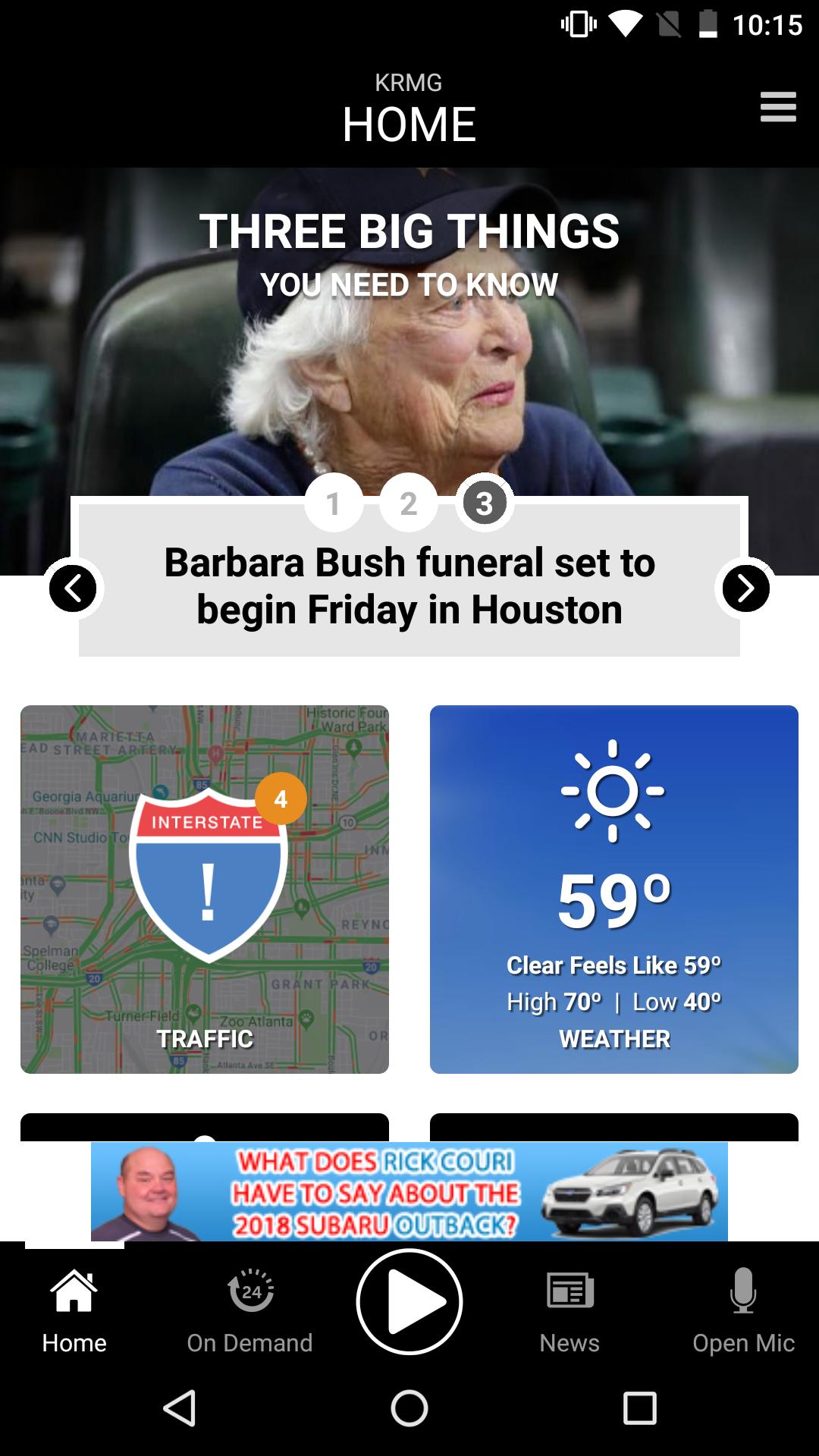Jump to story number 1
Screen dimensions: 819x1456
(x=333, y=504)
